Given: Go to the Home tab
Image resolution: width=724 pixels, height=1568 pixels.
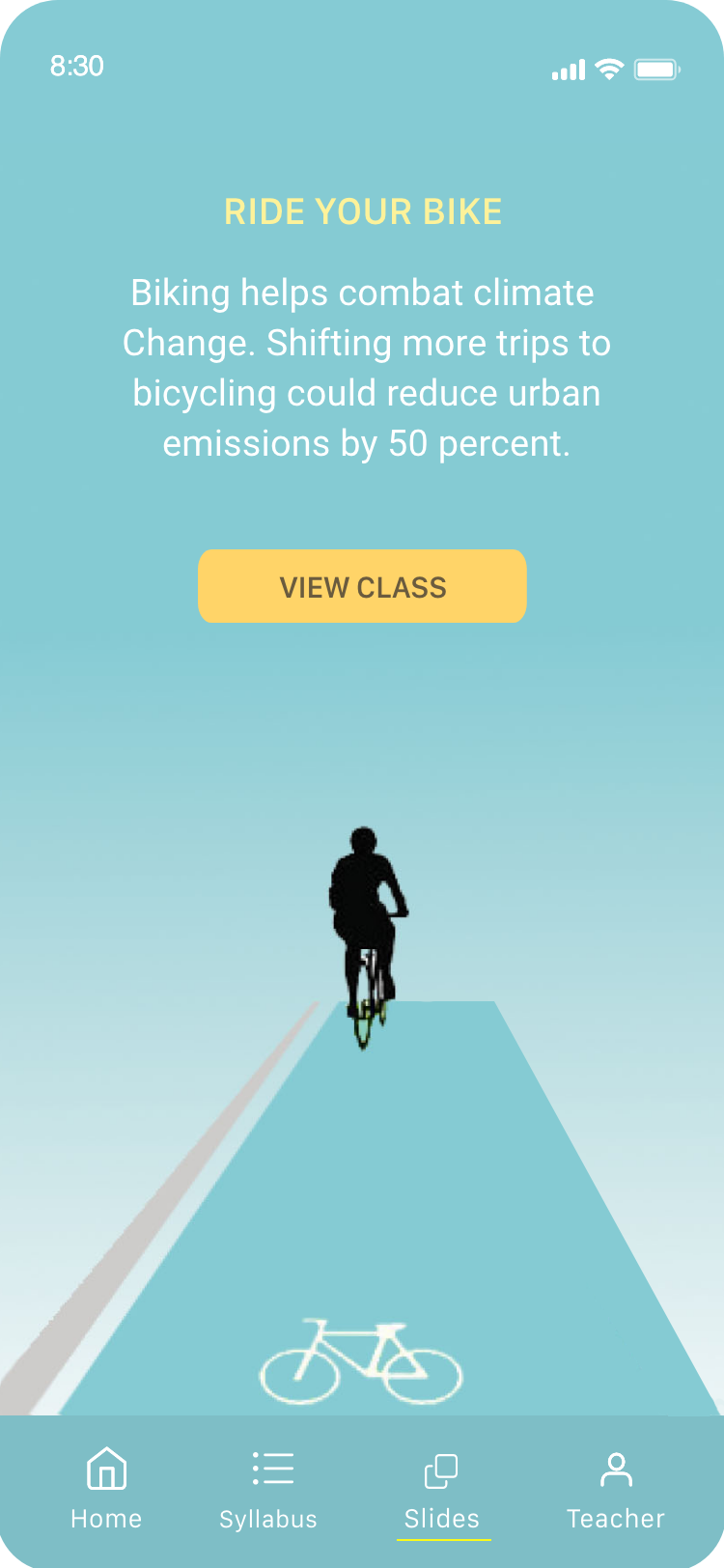Looking at the screenshot, I should coord(106,1490).
